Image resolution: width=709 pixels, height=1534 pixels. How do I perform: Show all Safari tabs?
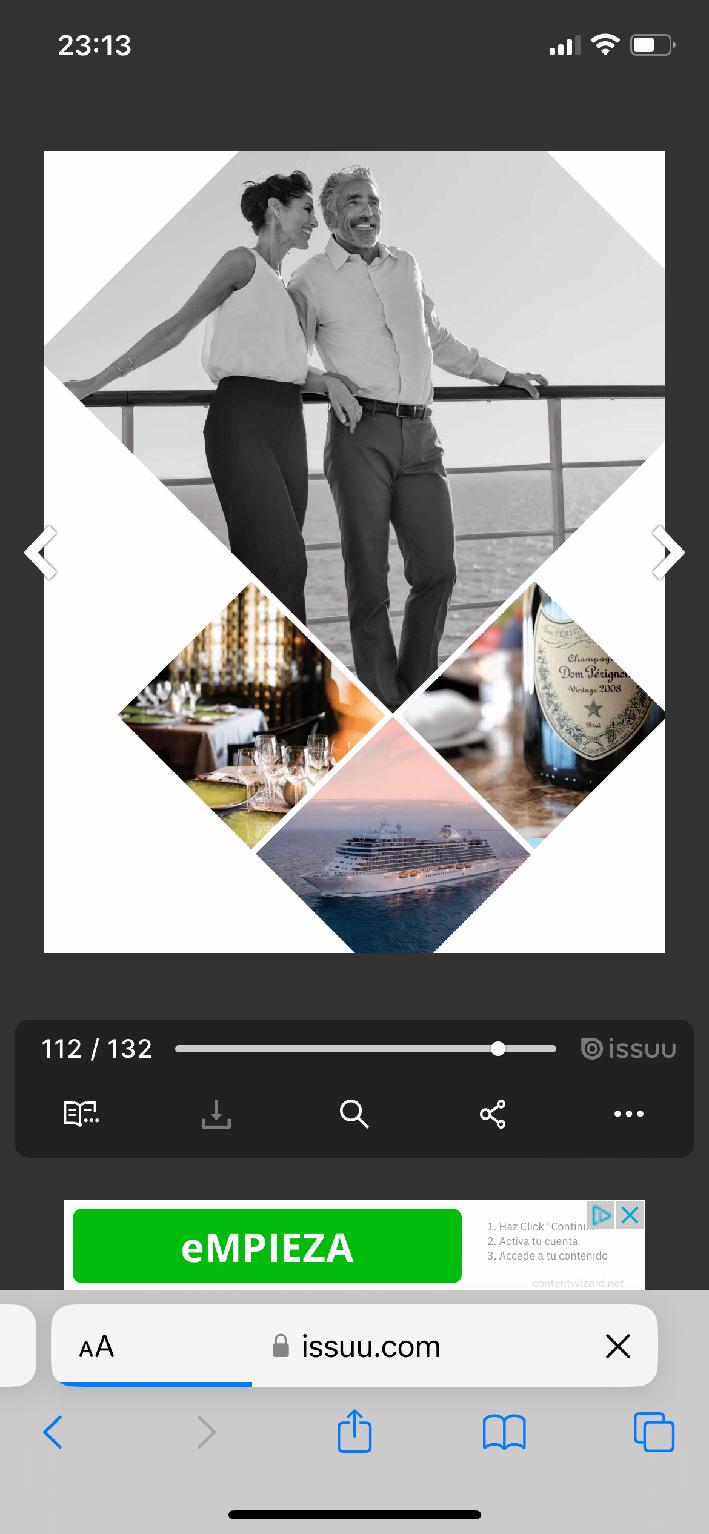tap(654, 1433)
